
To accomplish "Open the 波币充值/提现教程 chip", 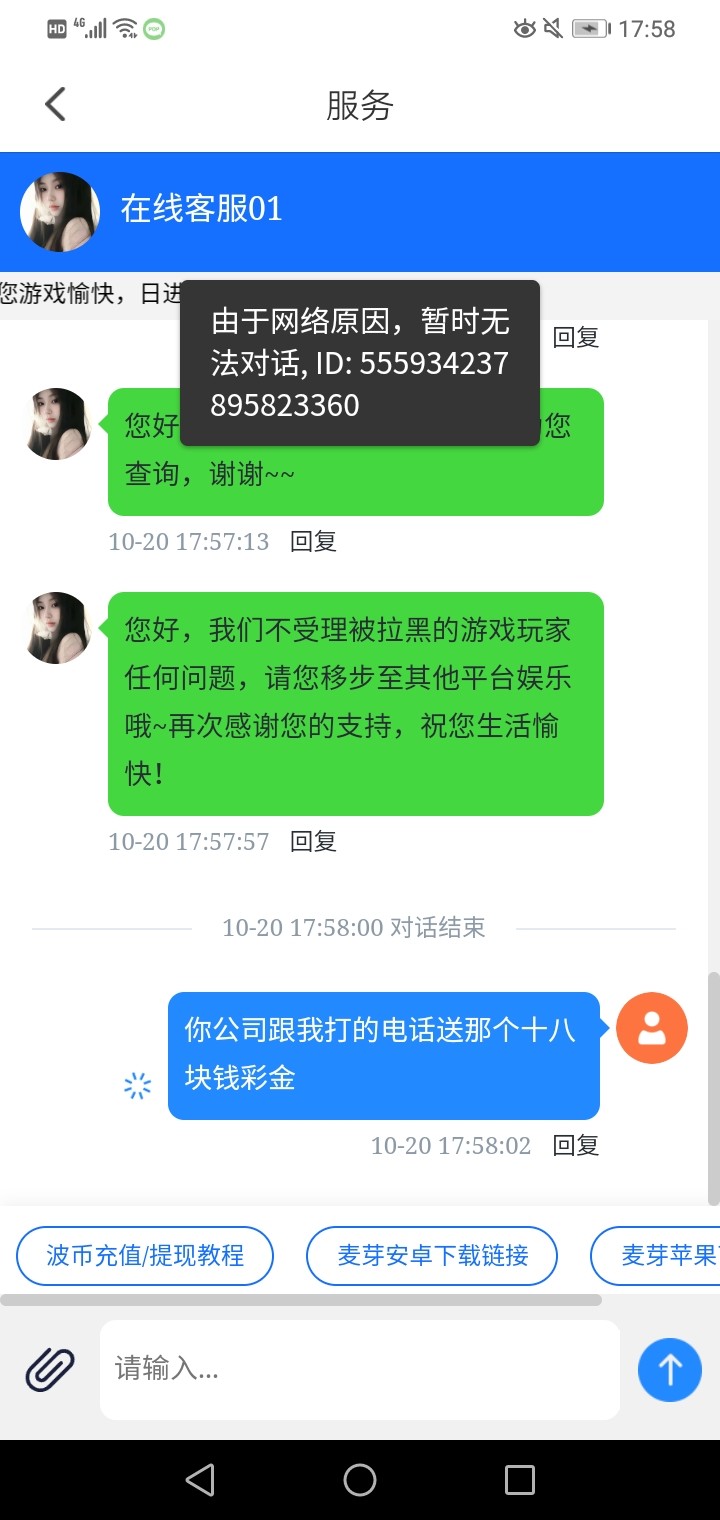I will click(x=145, y=1255).
